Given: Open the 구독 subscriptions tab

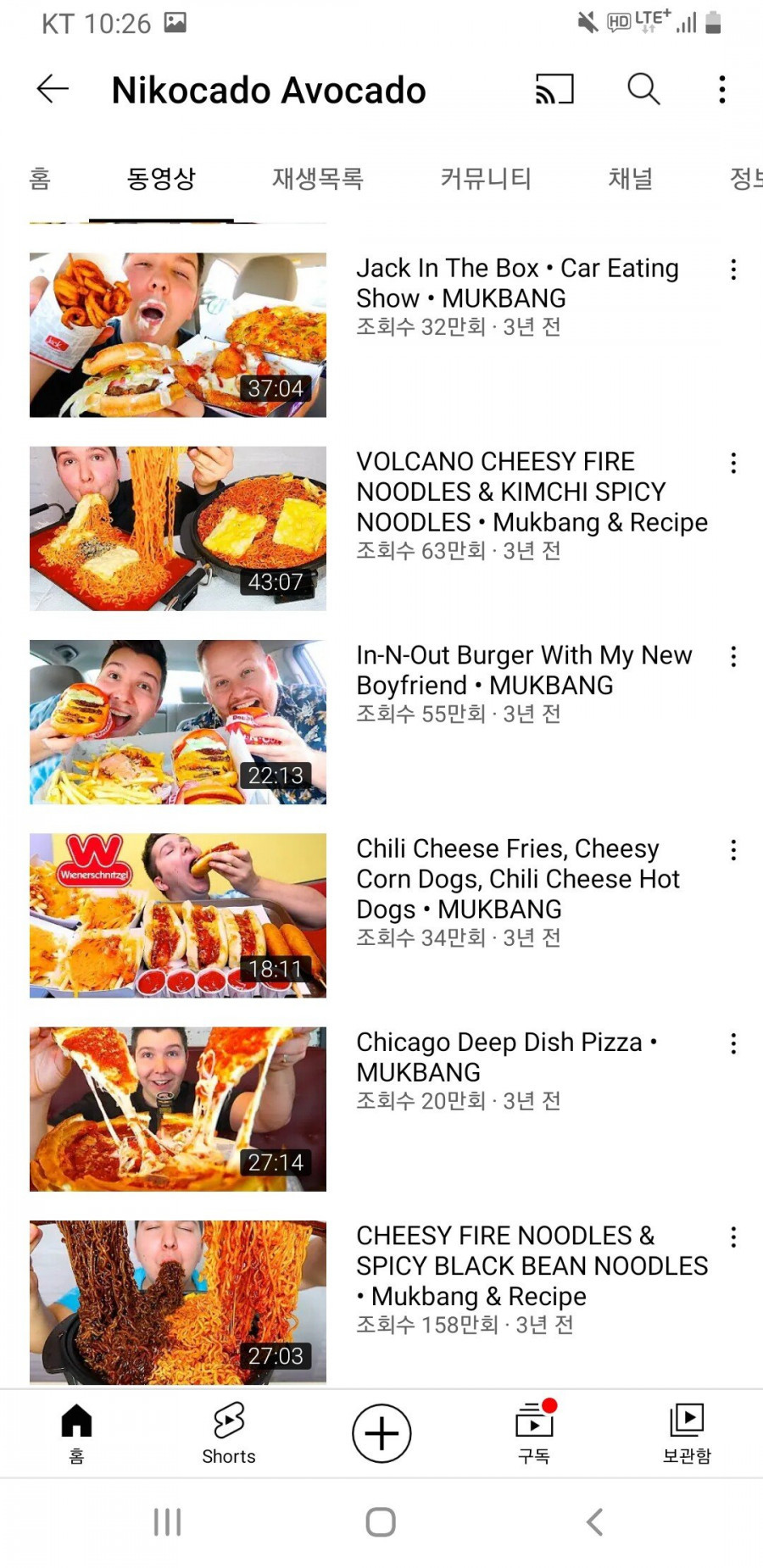Looking at the screenshot, I should (x=534, y=1433).
